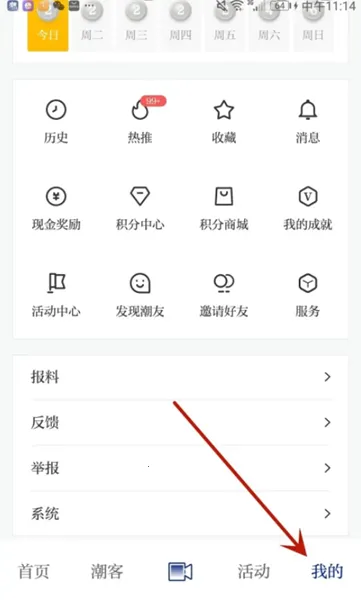Open the 系统 system settings row
The image size is (361, 600).
pos(181,514)
